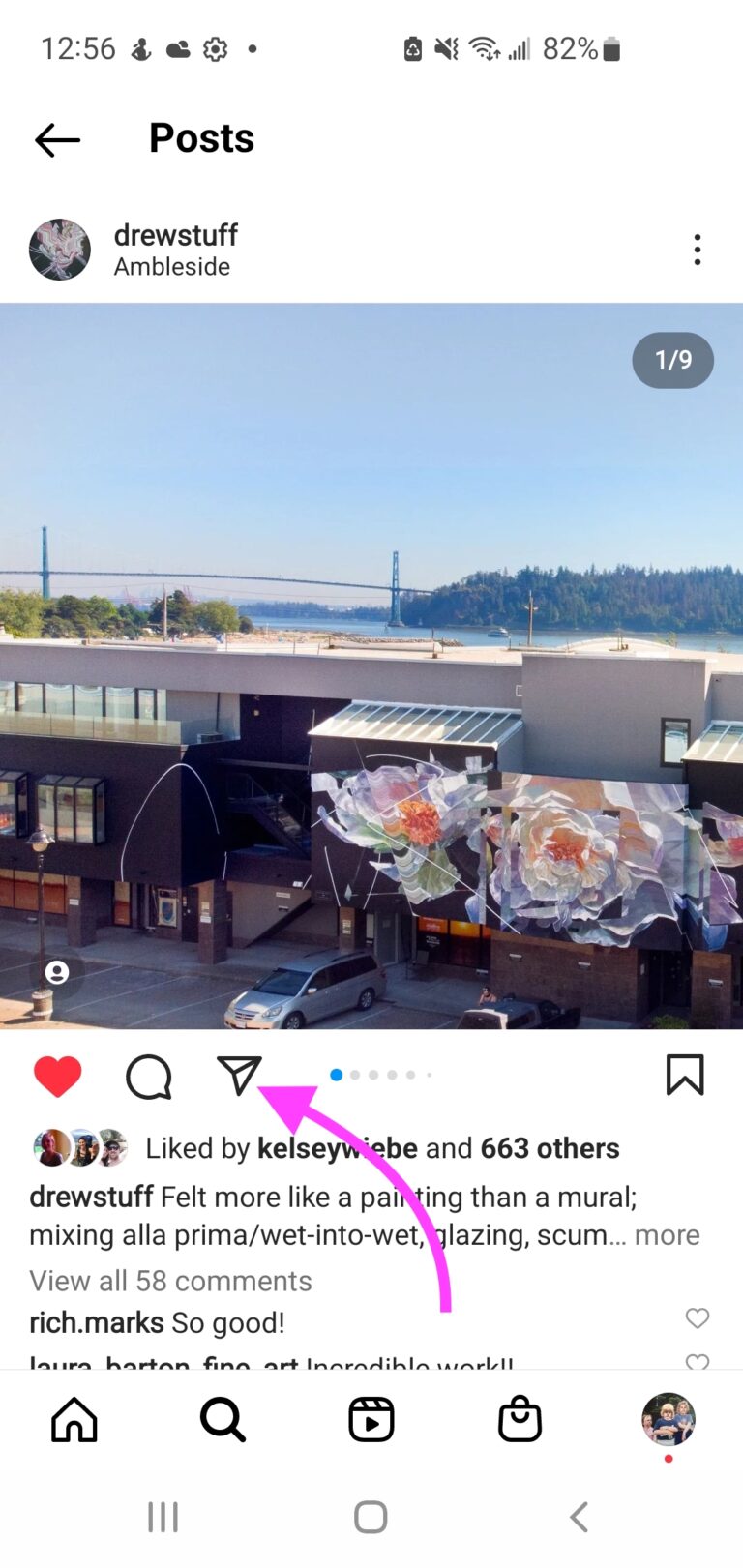Like rich.marks' comment
The image size is (743, 1568).
pos(697,1318)
